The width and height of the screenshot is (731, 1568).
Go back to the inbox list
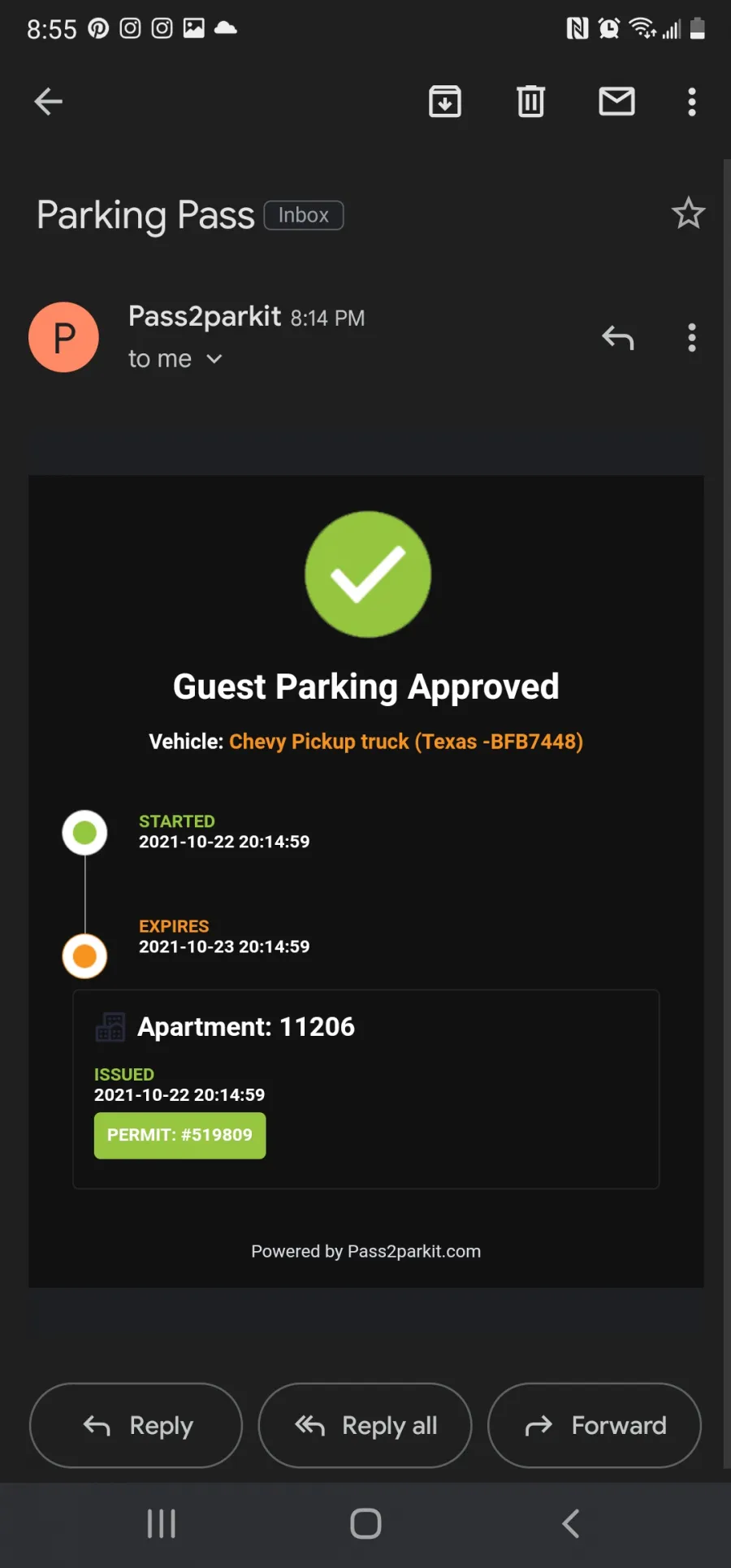[49, 102]
